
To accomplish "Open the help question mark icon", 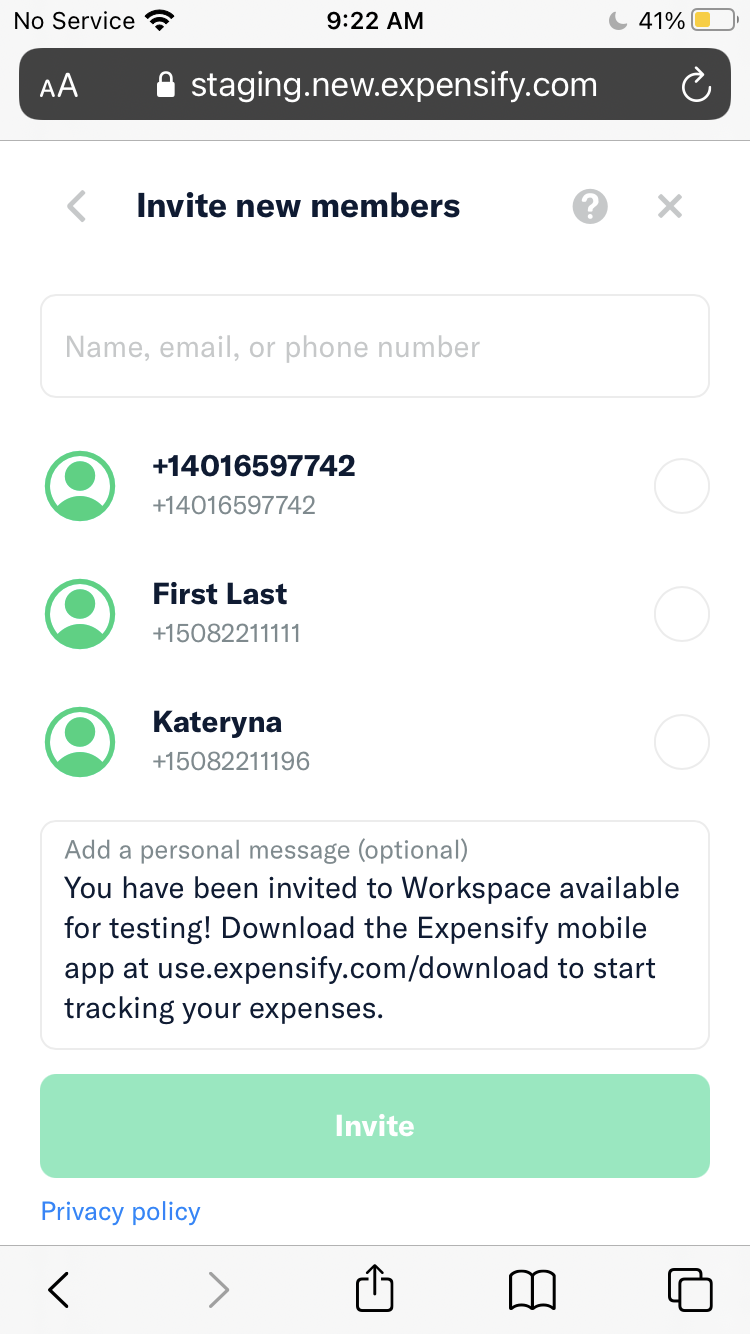I will [x=590, y=207].
